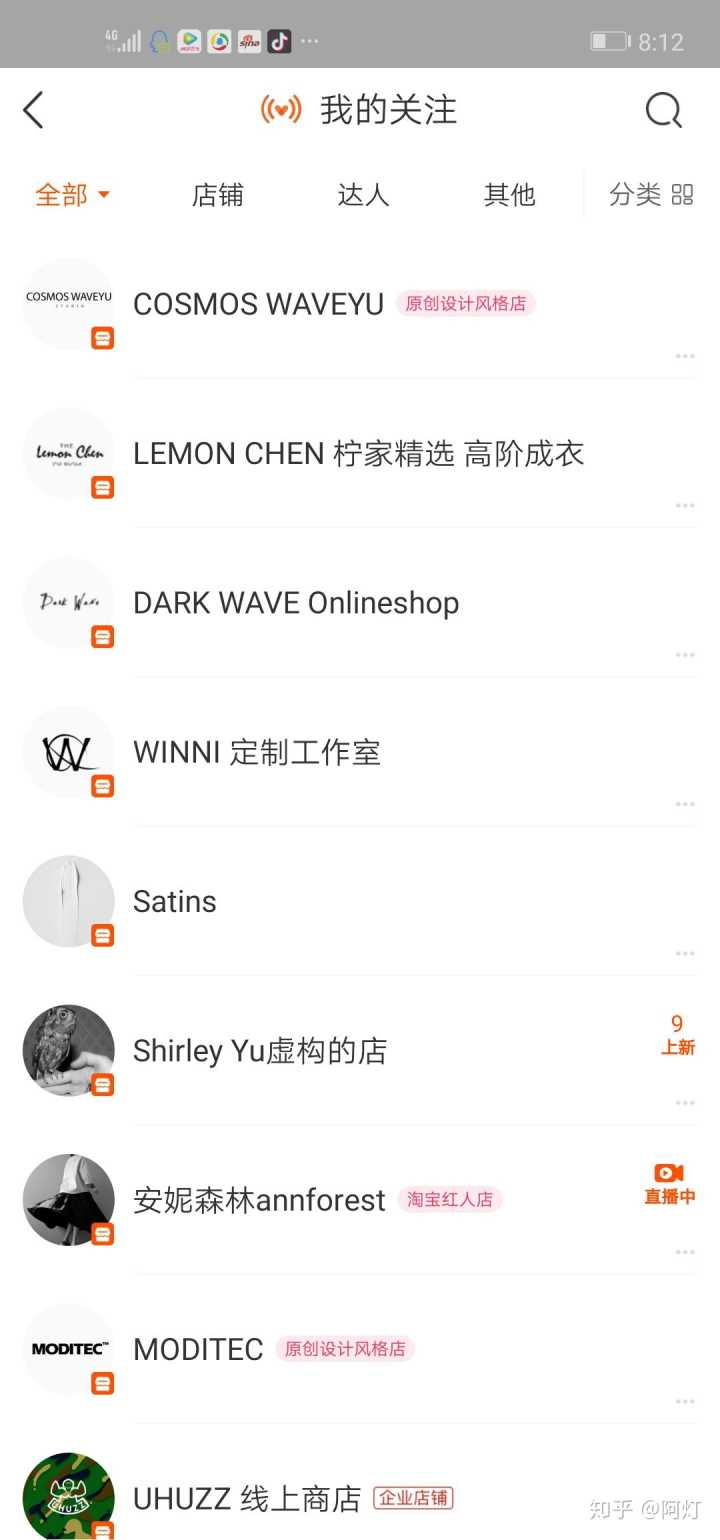This screenshot has height=1540, width=720.
Task: Go back from 我的关注 page
Action: tap(34, 110)
